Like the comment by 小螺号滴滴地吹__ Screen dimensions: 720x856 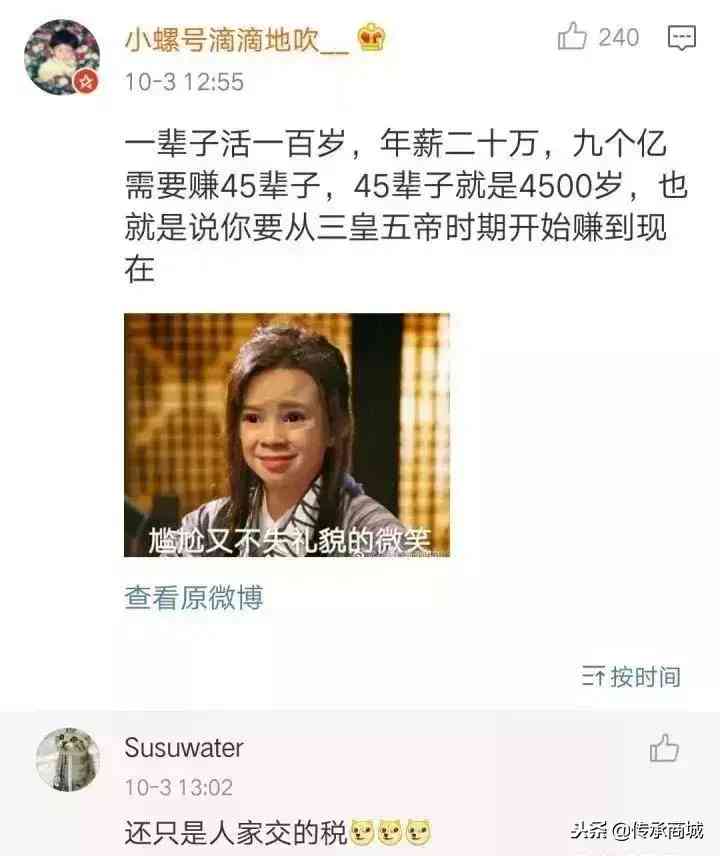(x=574, y=38)
